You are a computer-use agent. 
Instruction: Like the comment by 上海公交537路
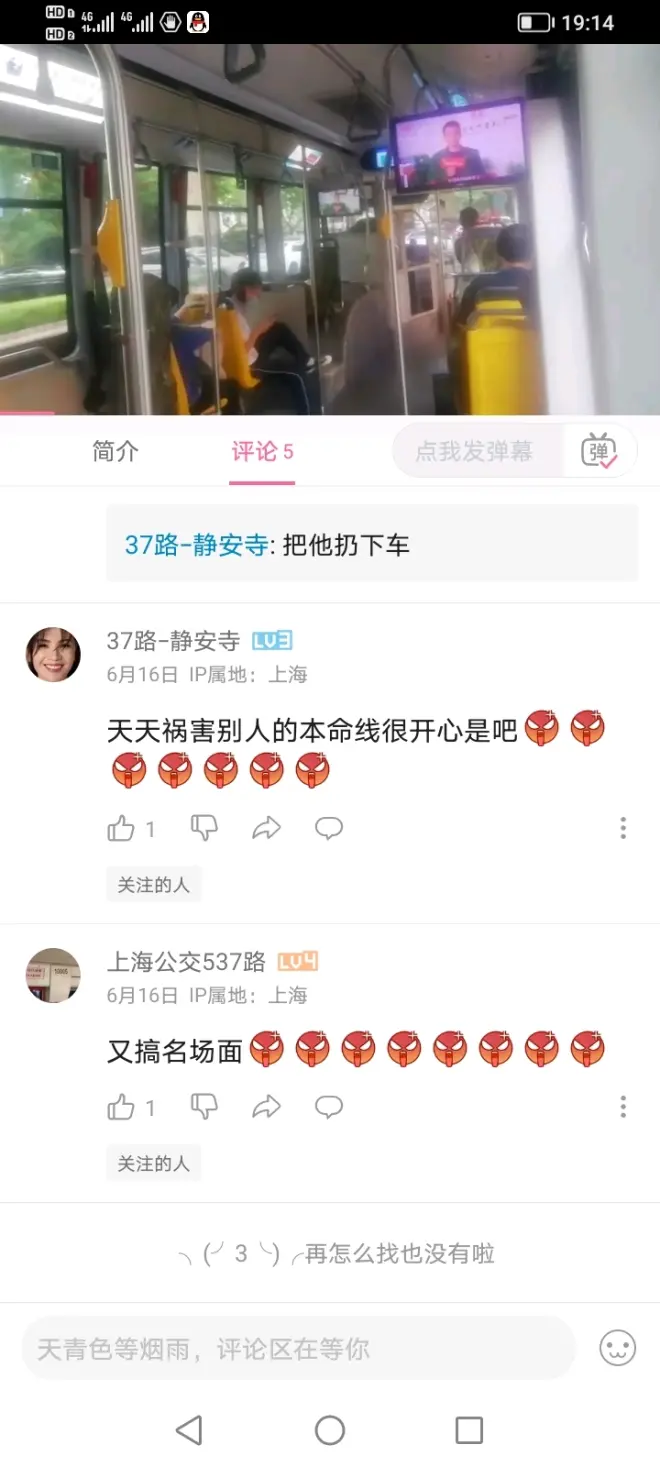coord(121,1106)
